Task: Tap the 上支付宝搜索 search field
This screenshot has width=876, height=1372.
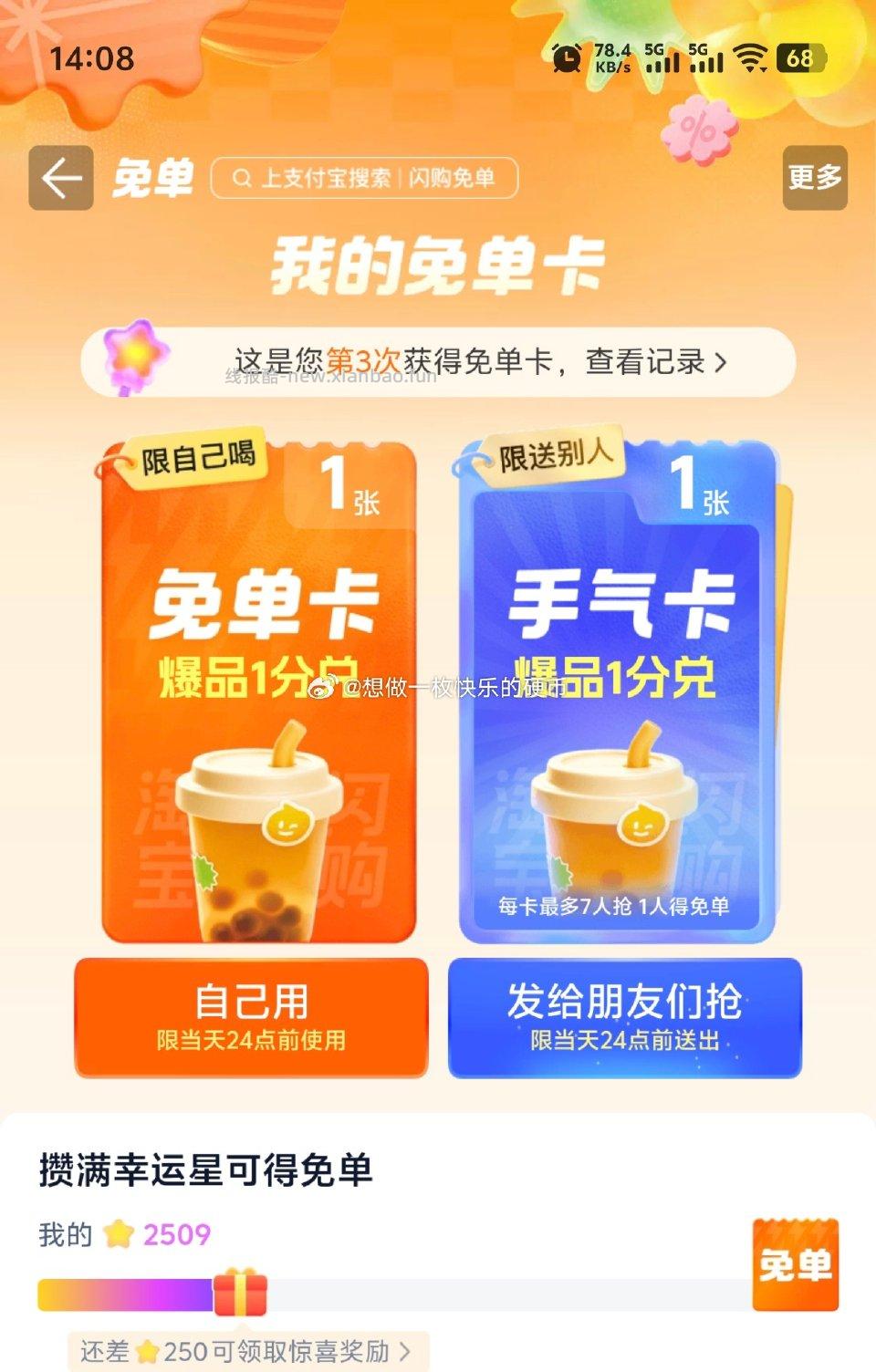Action: pyautogui.click(x=328, y=178)
